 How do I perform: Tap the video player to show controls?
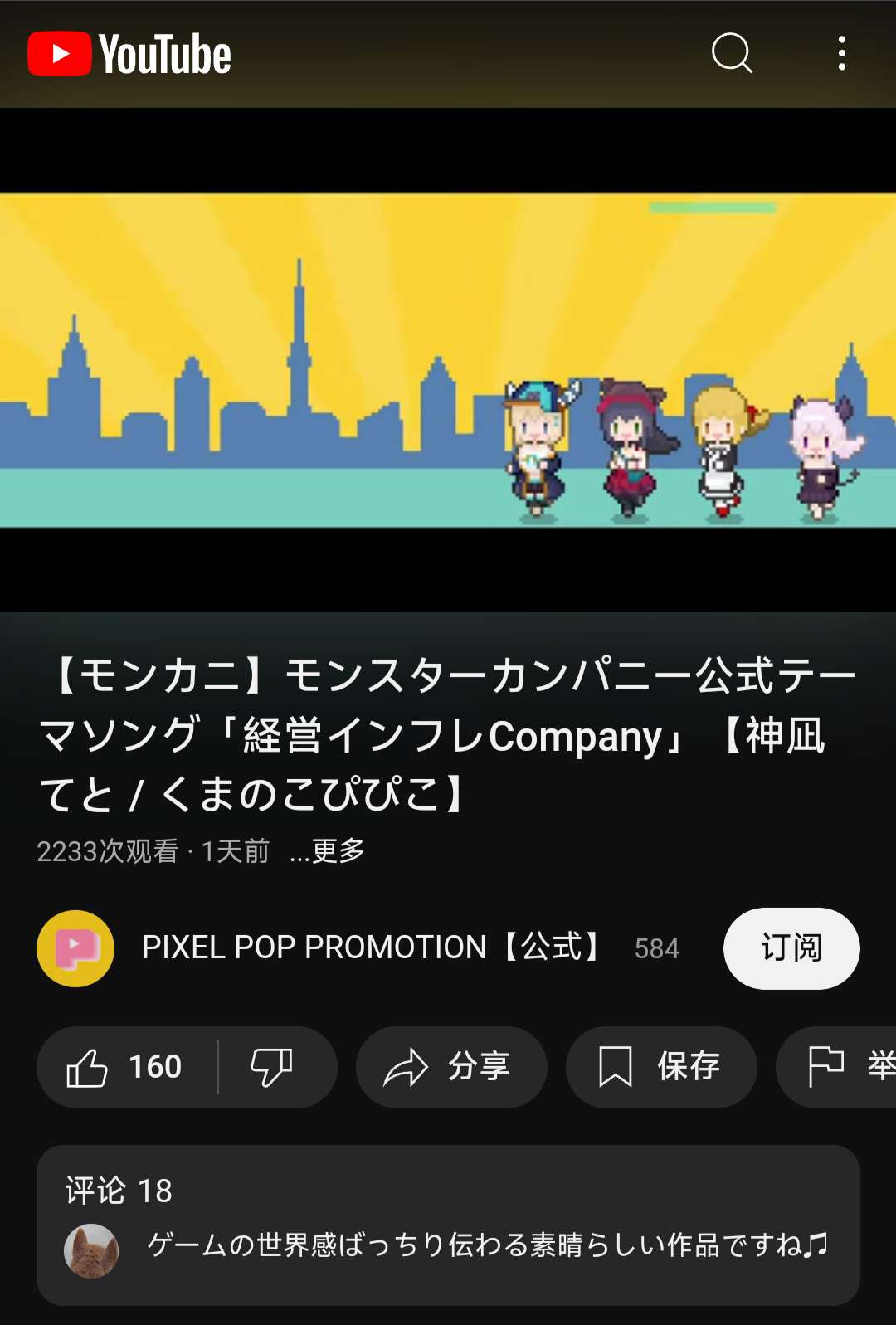448,360
